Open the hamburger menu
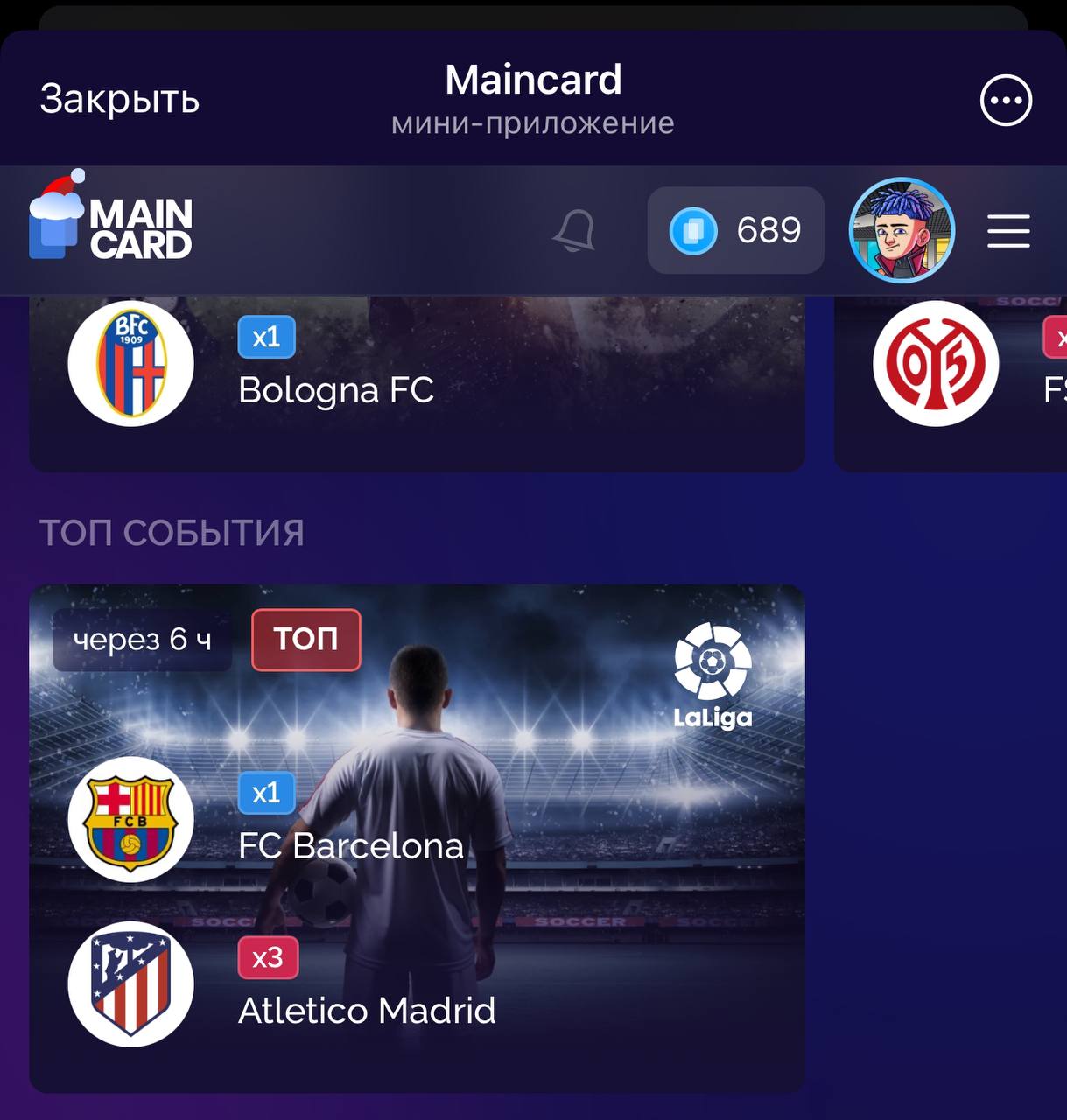This screenshot has height=1120, width=1067. [1008, 231]
